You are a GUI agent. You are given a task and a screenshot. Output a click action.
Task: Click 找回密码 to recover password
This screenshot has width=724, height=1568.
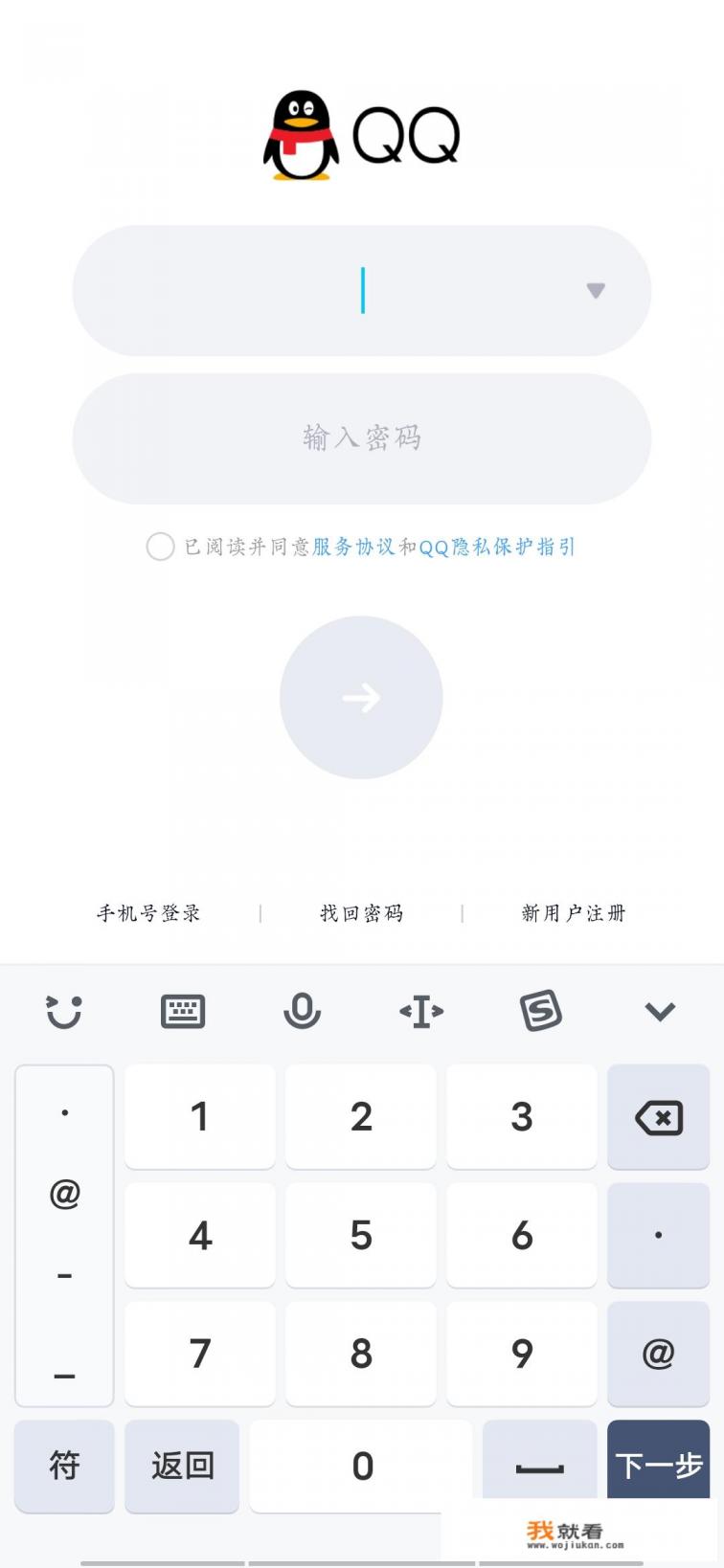(x=361, y=912)
